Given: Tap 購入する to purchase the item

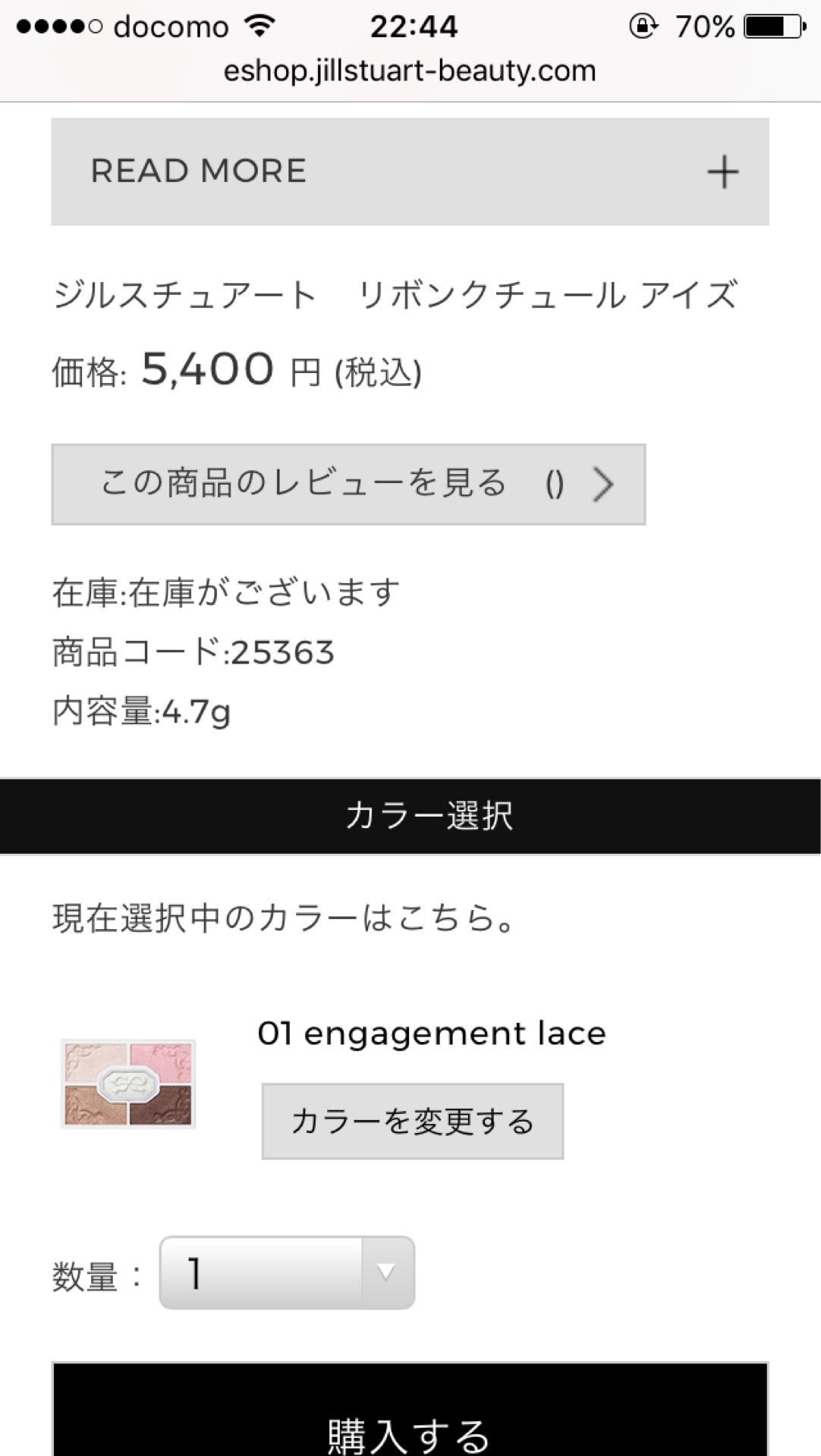Looking at the screenshot, I should [410, 1426].
